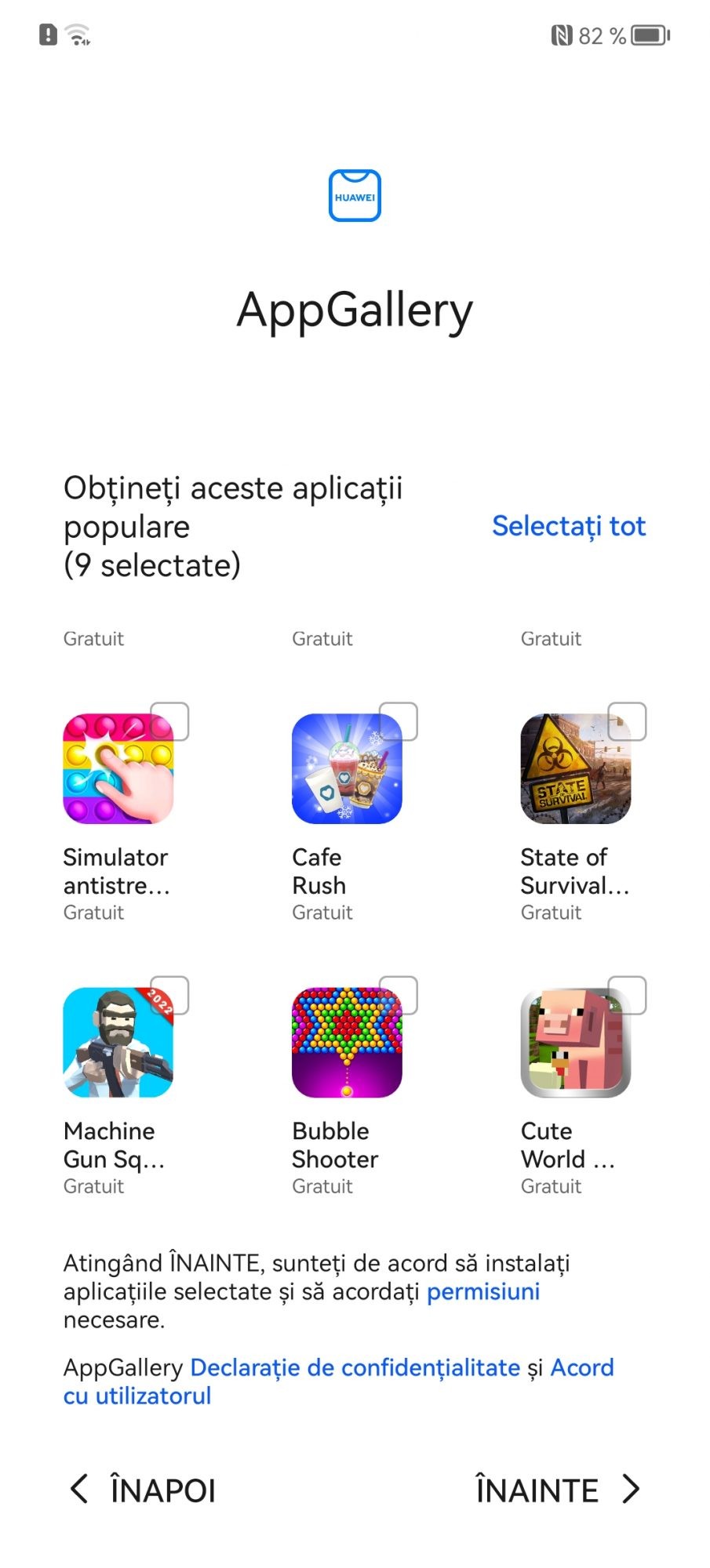Select the Cute World checkbox
Screen dimensions: 710x1568
[x=627, y=995]
